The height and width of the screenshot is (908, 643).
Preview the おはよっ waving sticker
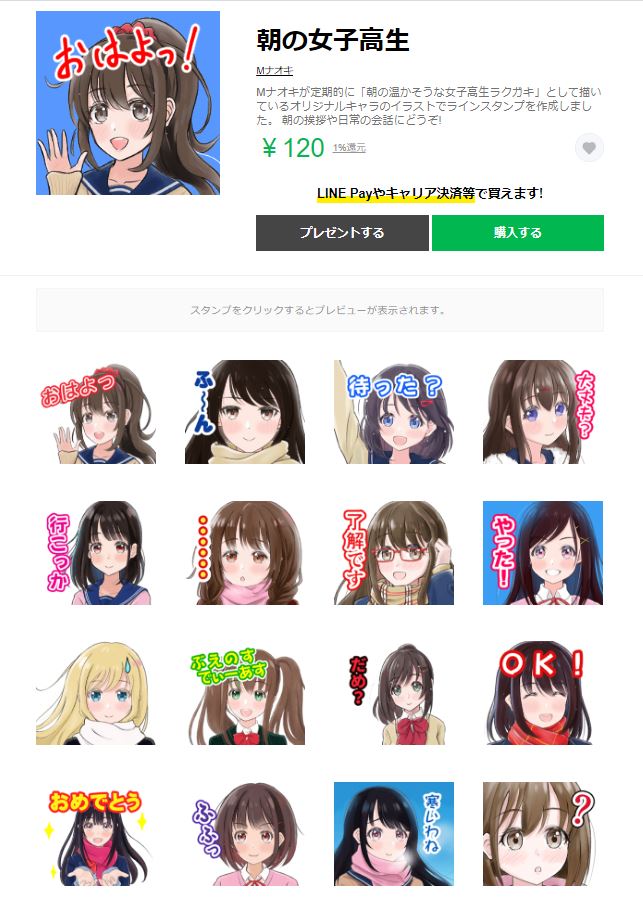(96, 412)
